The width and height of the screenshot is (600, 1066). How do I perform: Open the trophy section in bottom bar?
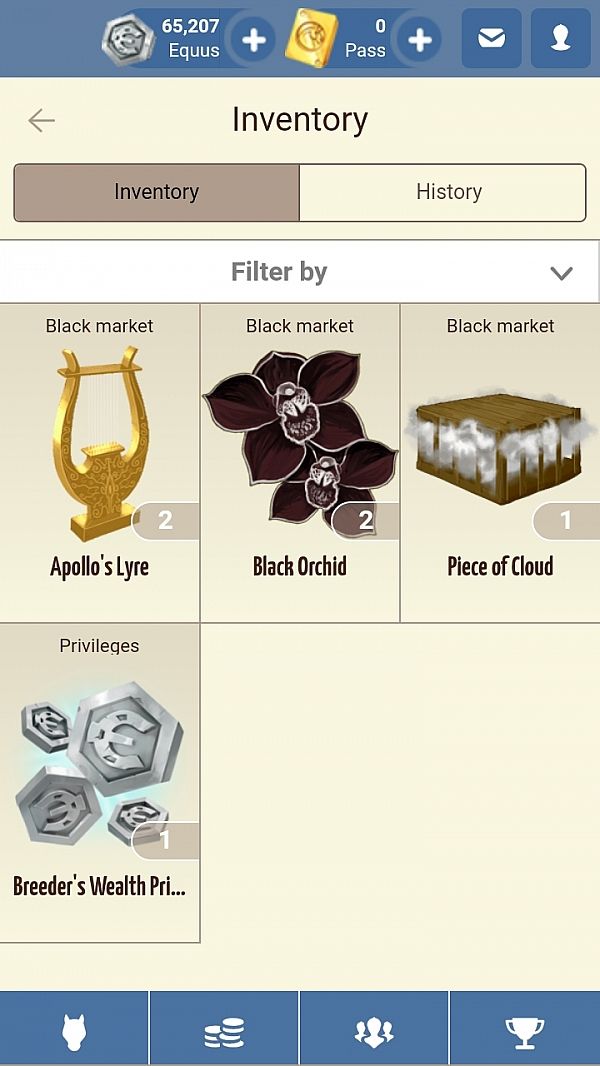point(525,1030)
